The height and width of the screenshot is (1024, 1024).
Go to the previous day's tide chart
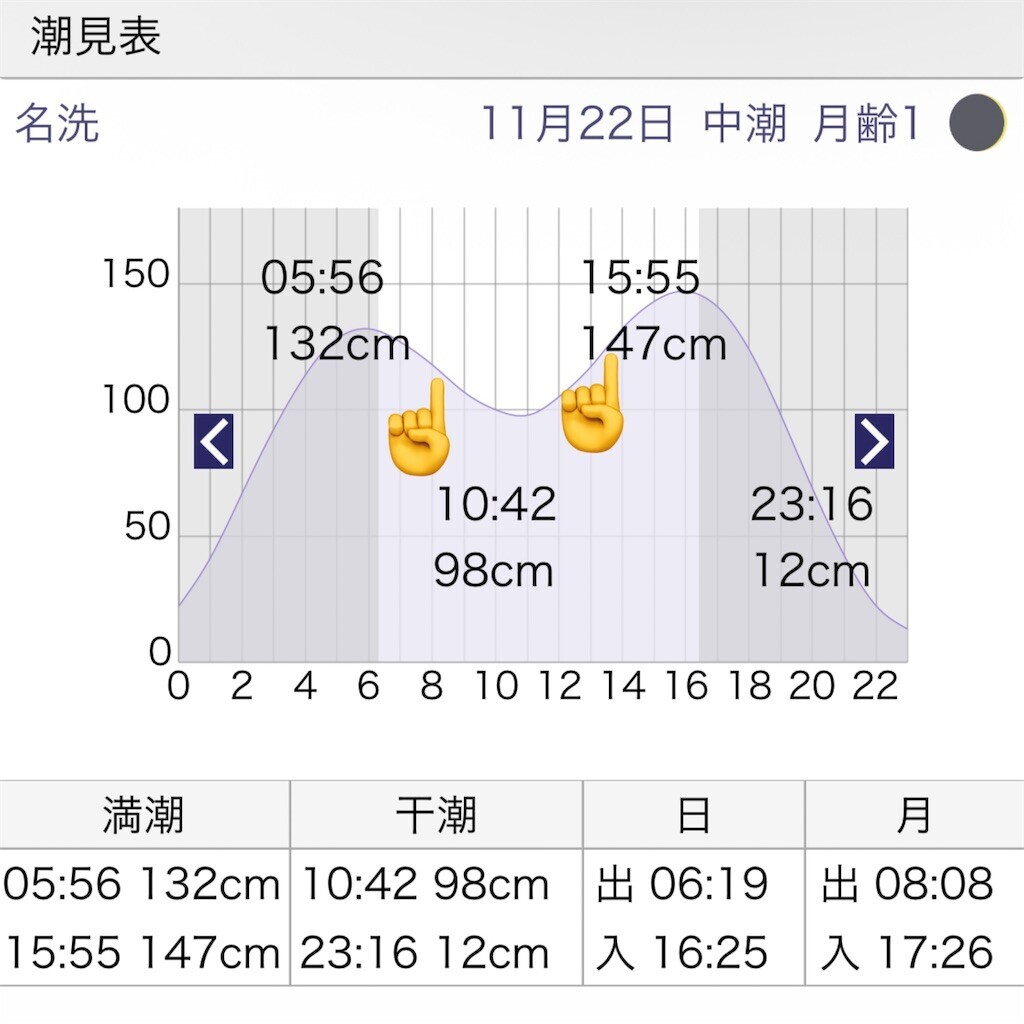(x=214, y=441)
